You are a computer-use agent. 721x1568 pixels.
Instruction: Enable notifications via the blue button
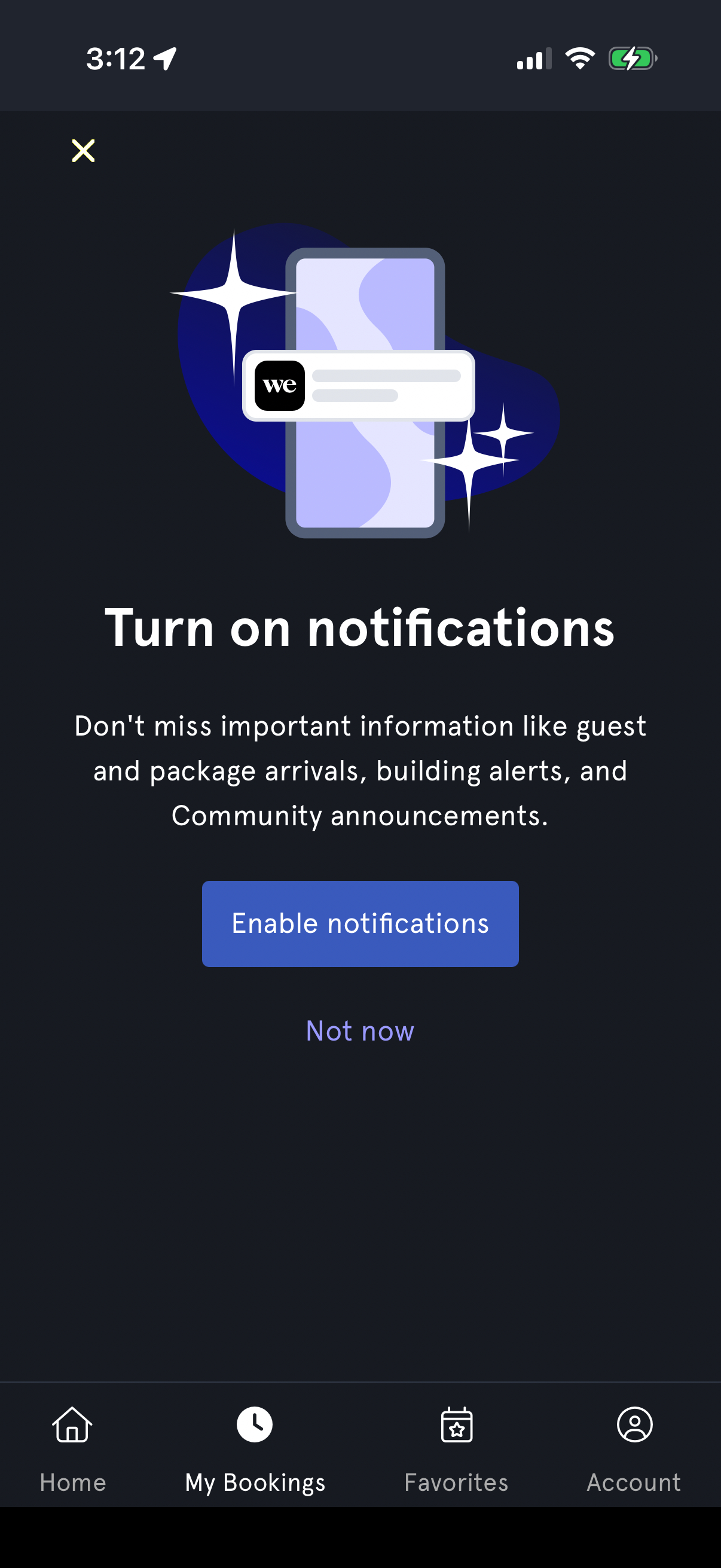359,923
